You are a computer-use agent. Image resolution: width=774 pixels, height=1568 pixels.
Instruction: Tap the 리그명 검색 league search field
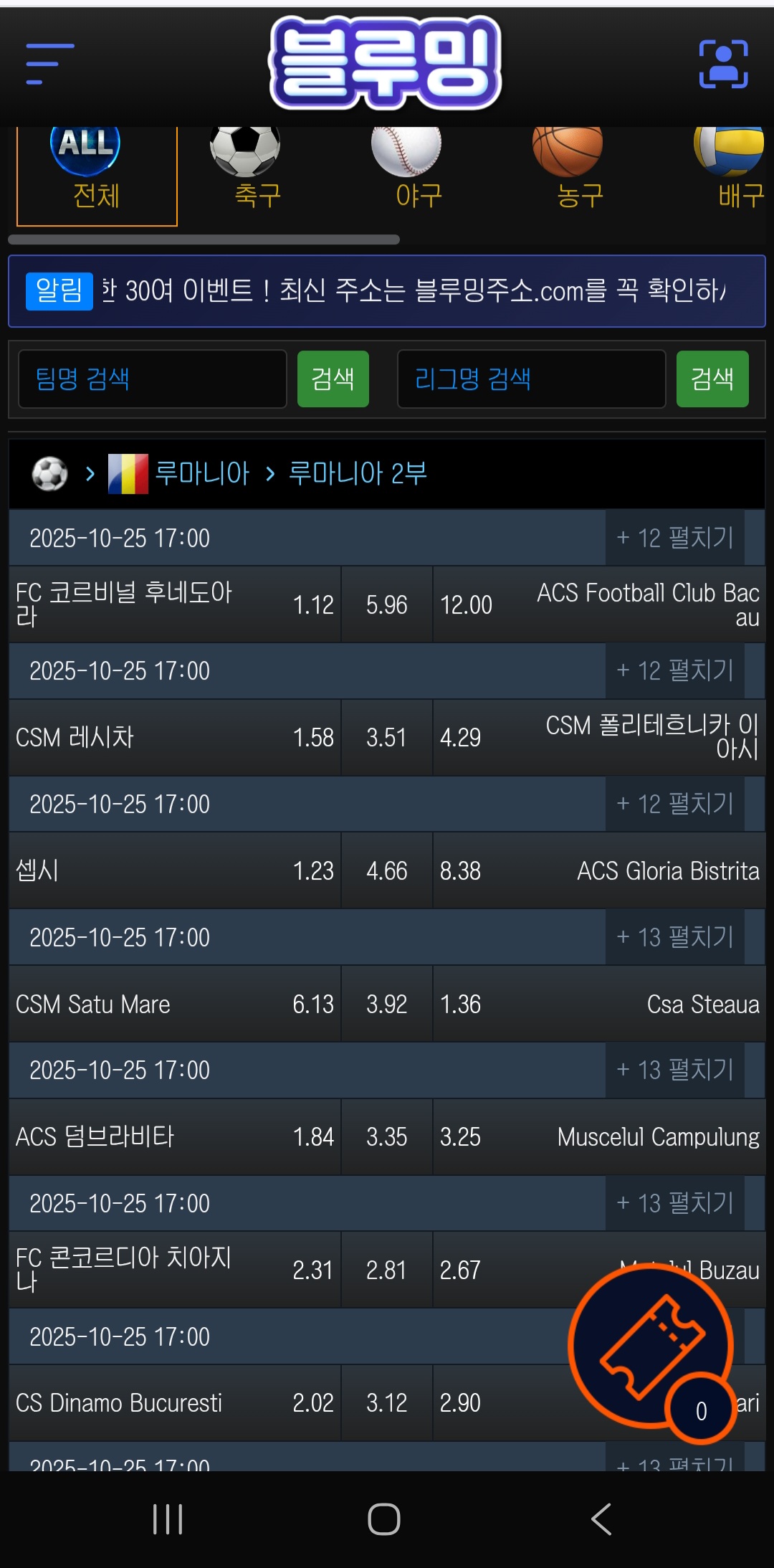[531, 379]
